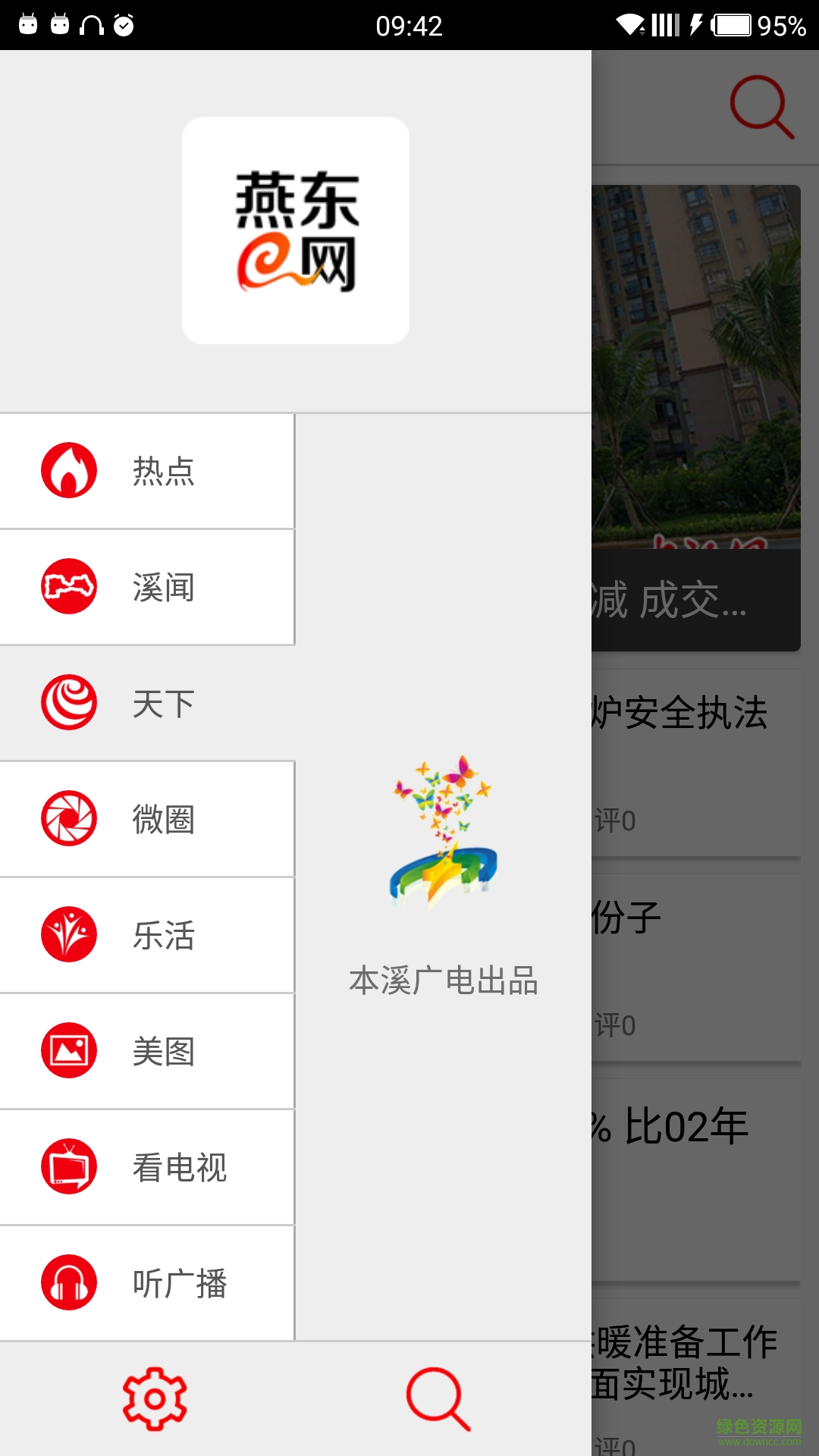
Task: Select the 天下 menu entry
Action: [x=163, y=704]
